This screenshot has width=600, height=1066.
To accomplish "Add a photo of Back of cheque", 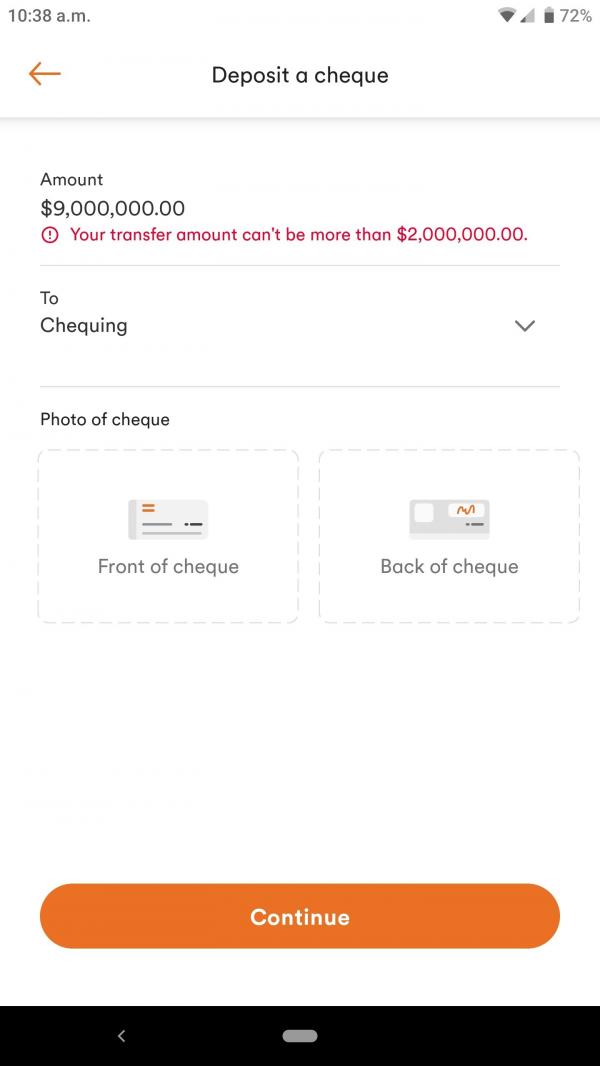I will pyautogui.click(x=449, y=537).
